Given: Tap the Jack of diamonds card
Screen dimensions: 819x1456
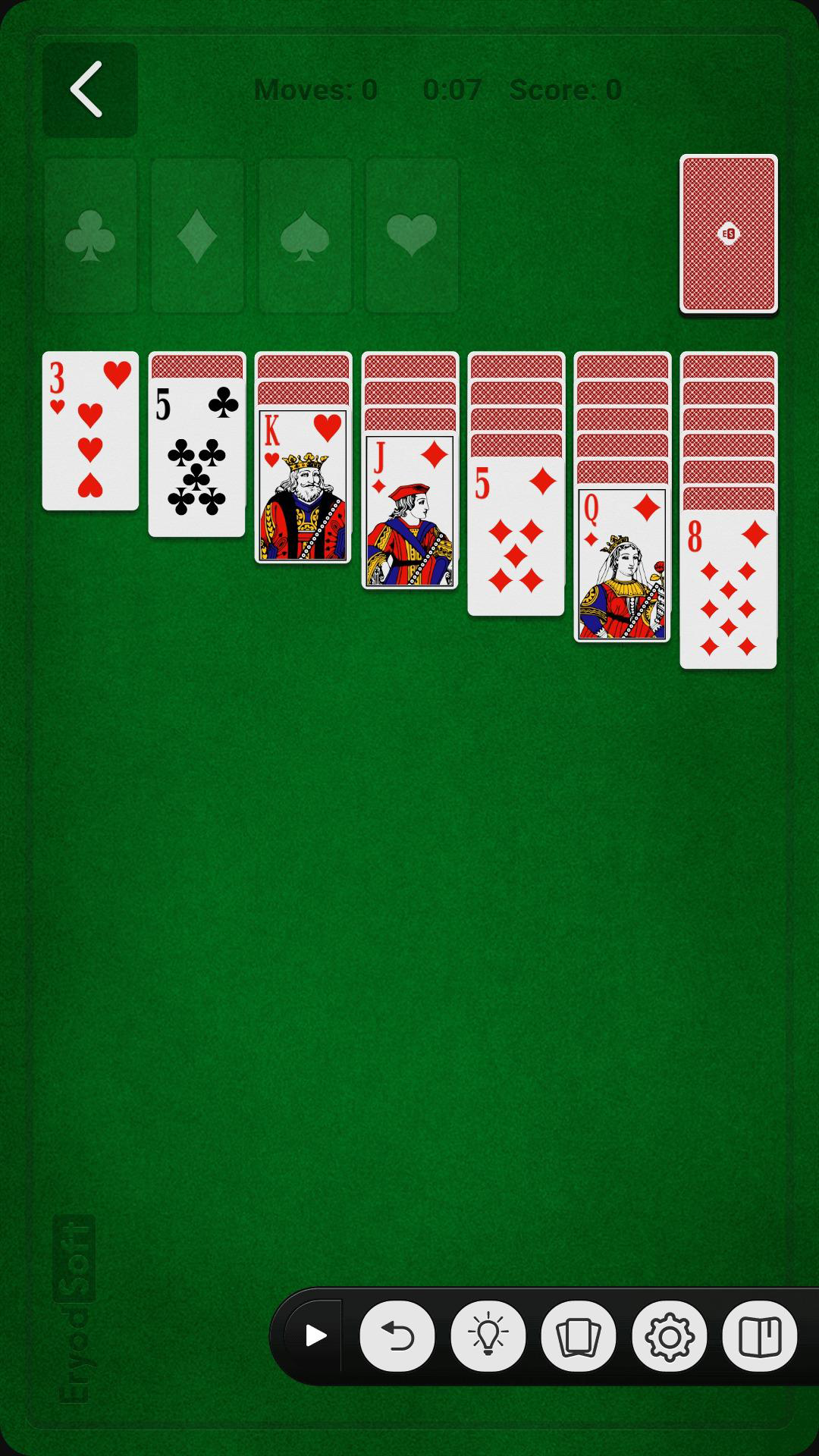Looking at the screenshot, I should [409, 512].
